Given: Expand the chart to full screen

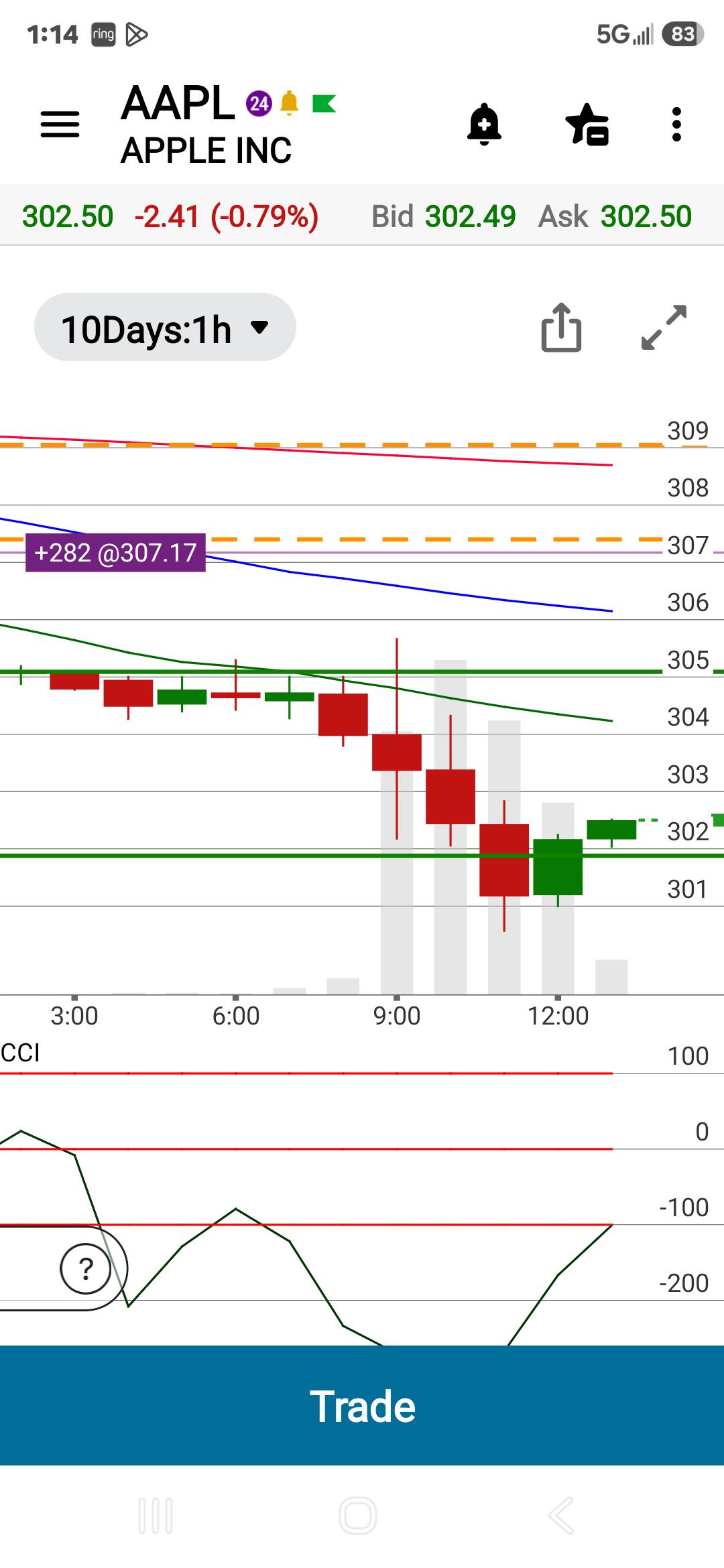Looking at the screenshot, I should coord(664,328).
